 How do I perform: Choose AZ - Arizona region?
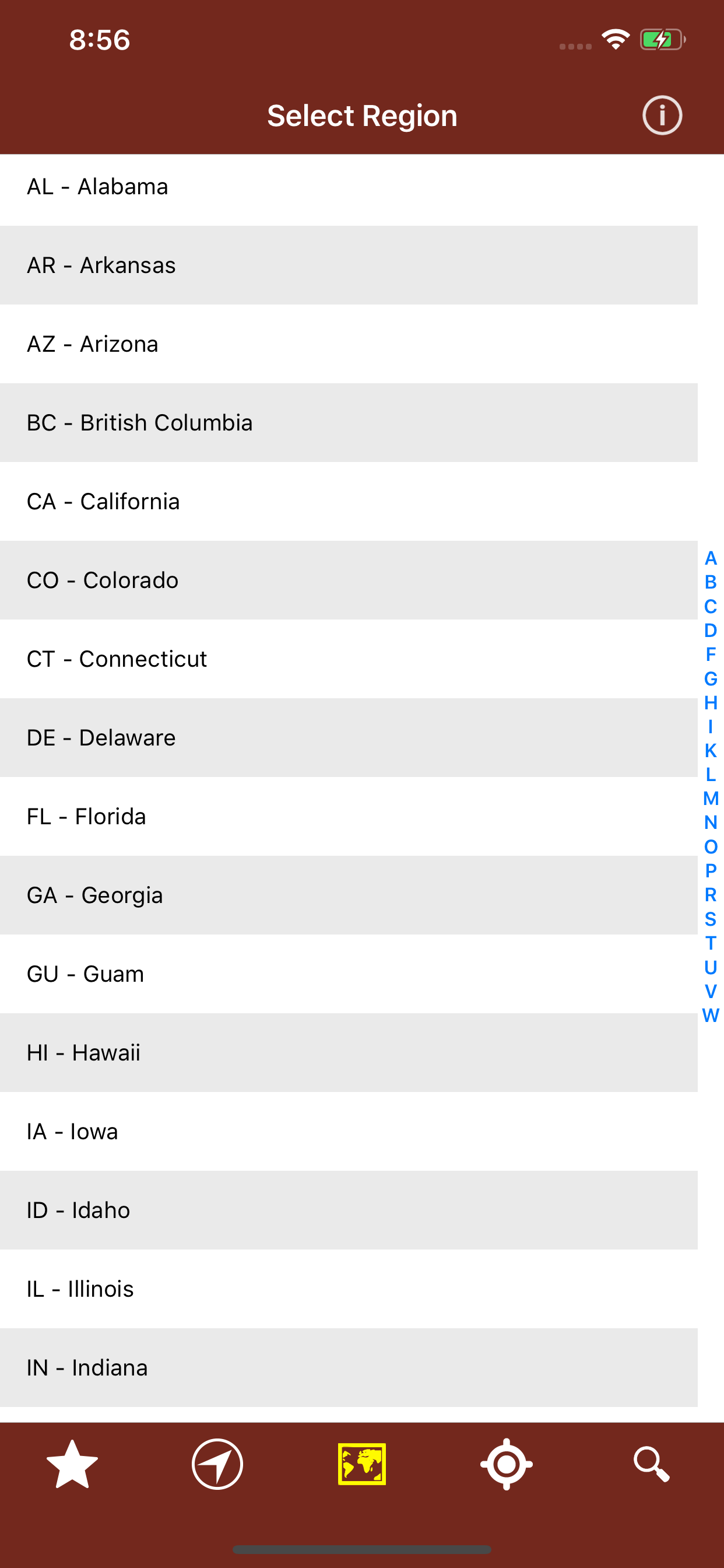pos(349,344)
